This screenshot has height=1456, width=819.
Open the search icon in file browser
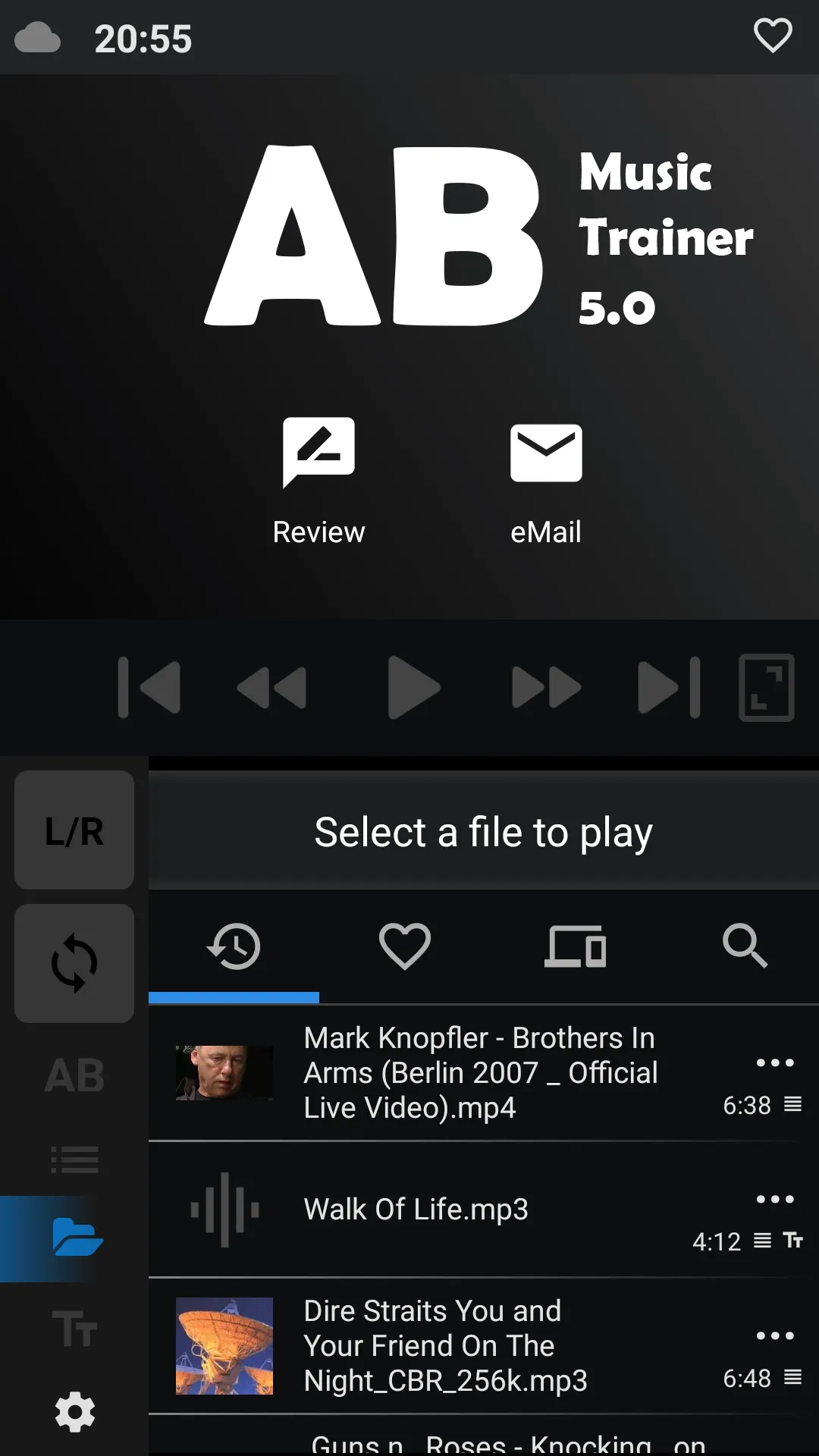(745, 946)
